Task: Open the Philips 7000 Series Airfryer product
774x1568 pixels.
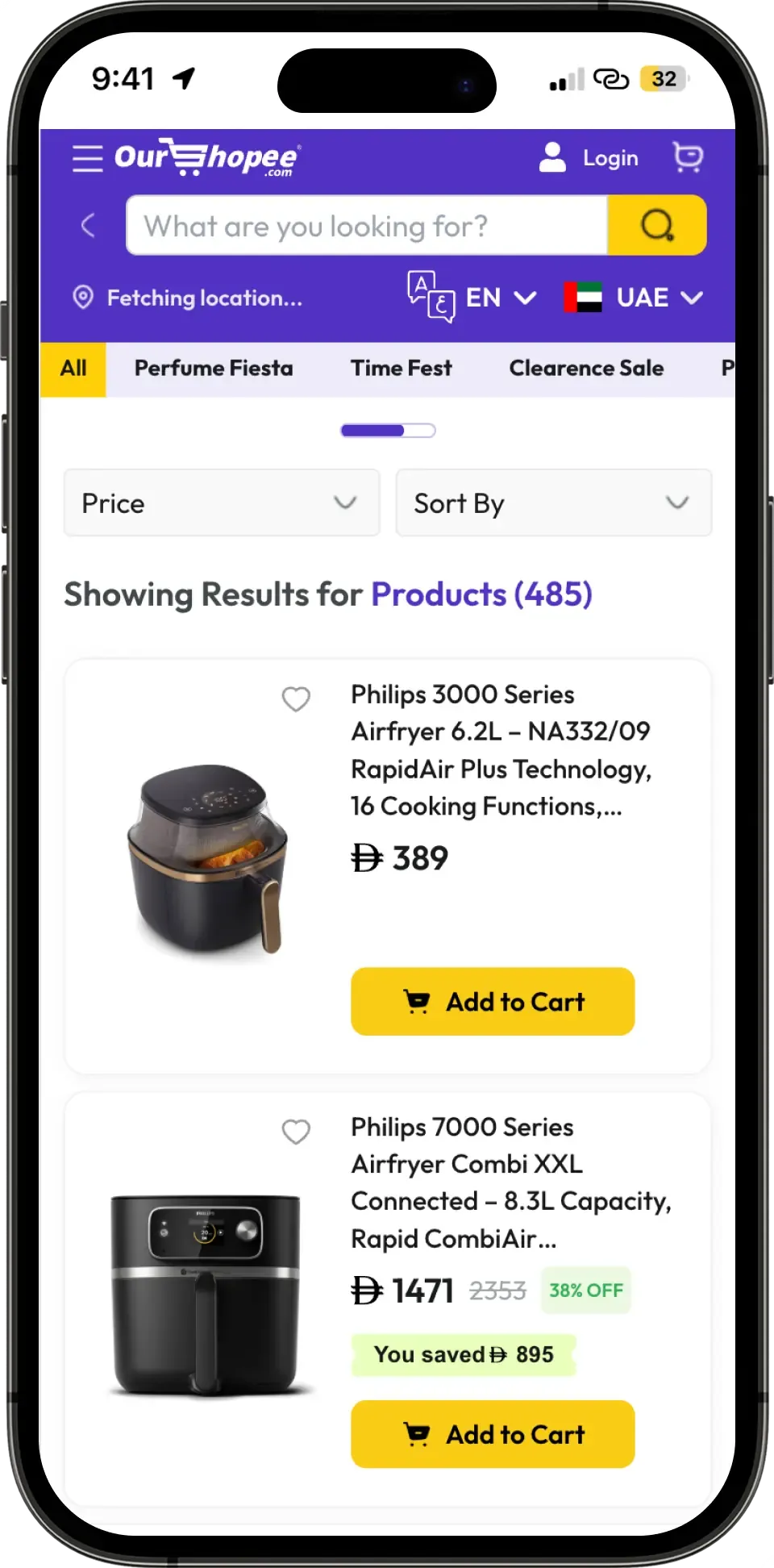Action: point(510,1182)
